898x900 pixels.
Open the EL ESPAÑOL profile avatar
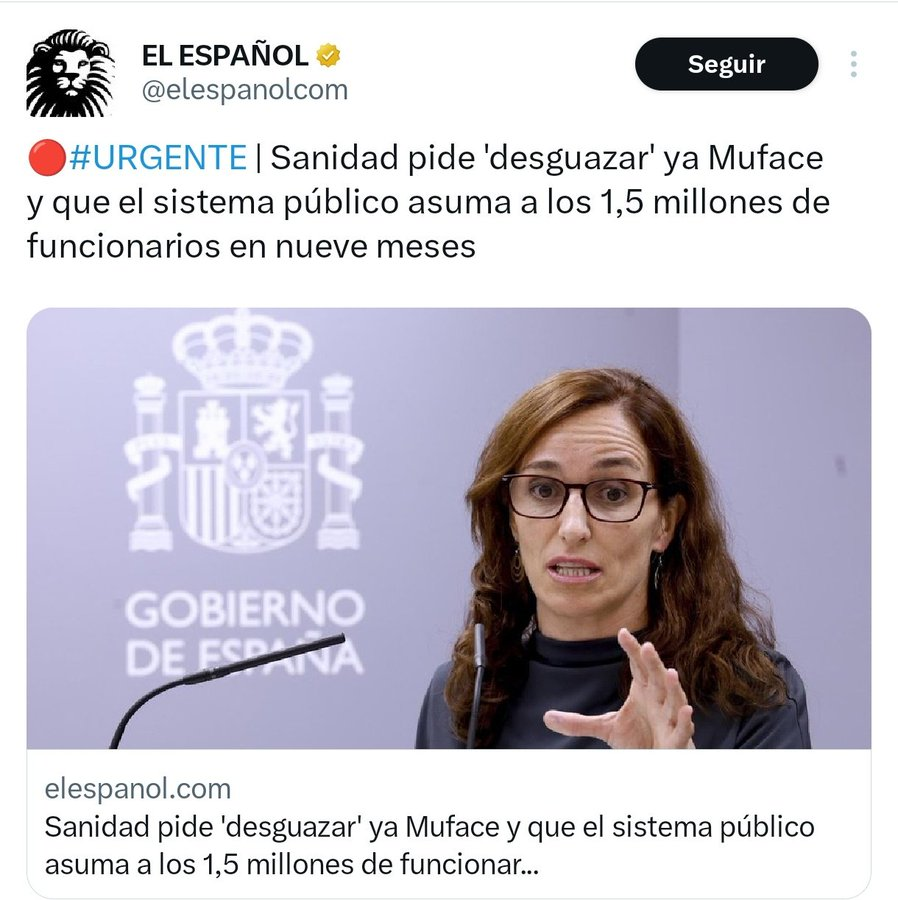click(70, 73)
